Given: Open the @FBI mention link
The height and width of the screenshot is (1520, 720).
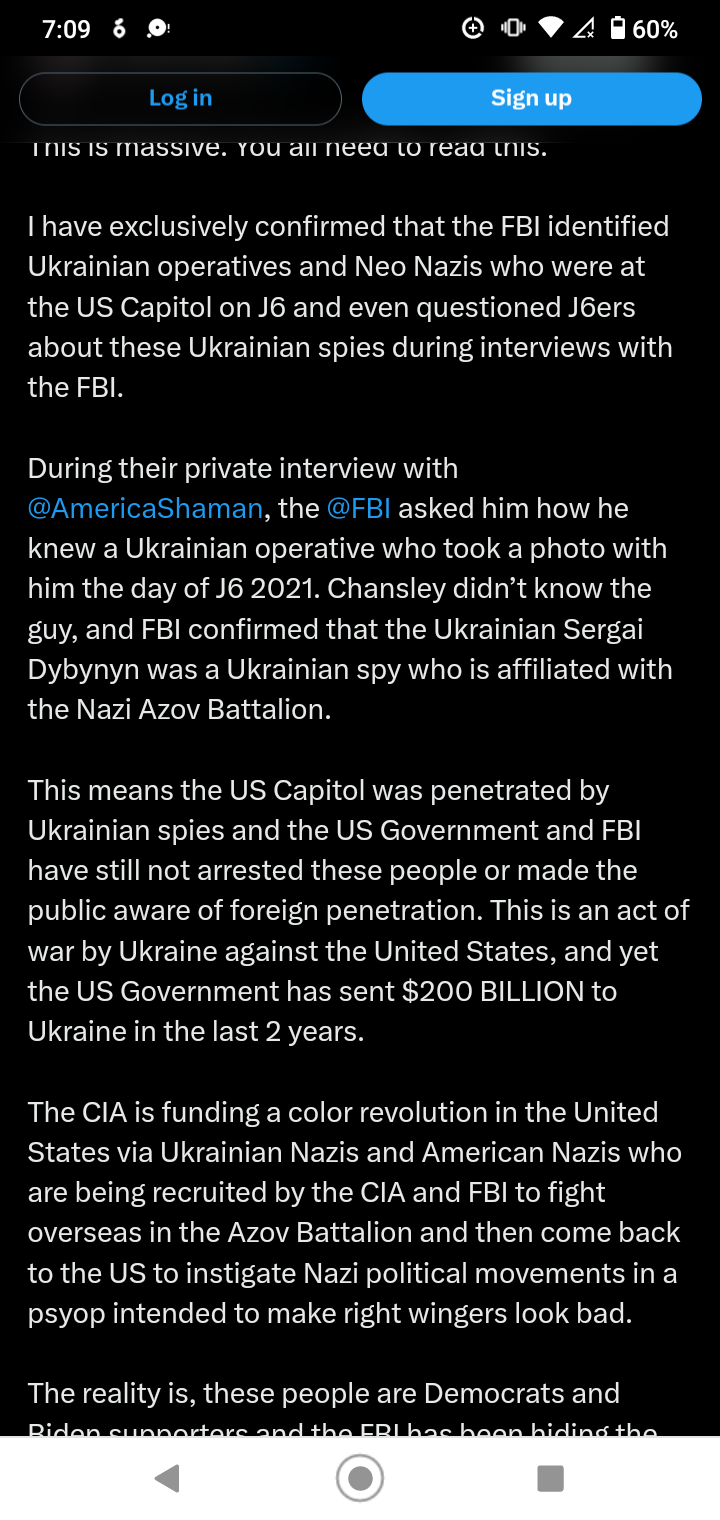Looking at the screenshot, I should click(359, 508).
